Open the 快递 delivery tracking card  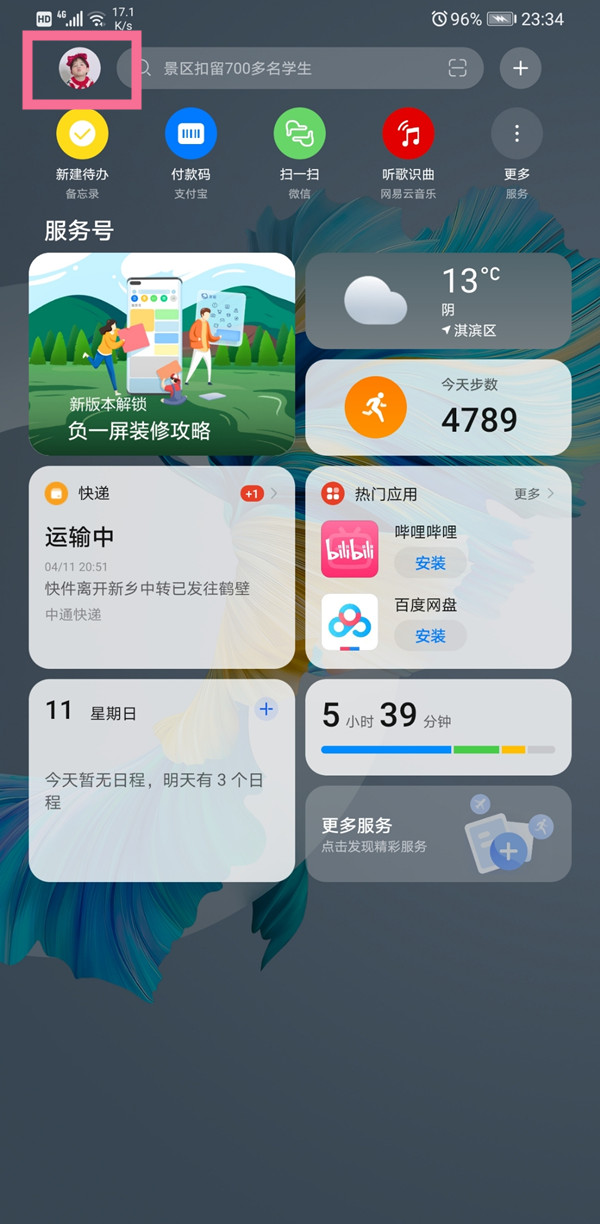click(162, 566)
